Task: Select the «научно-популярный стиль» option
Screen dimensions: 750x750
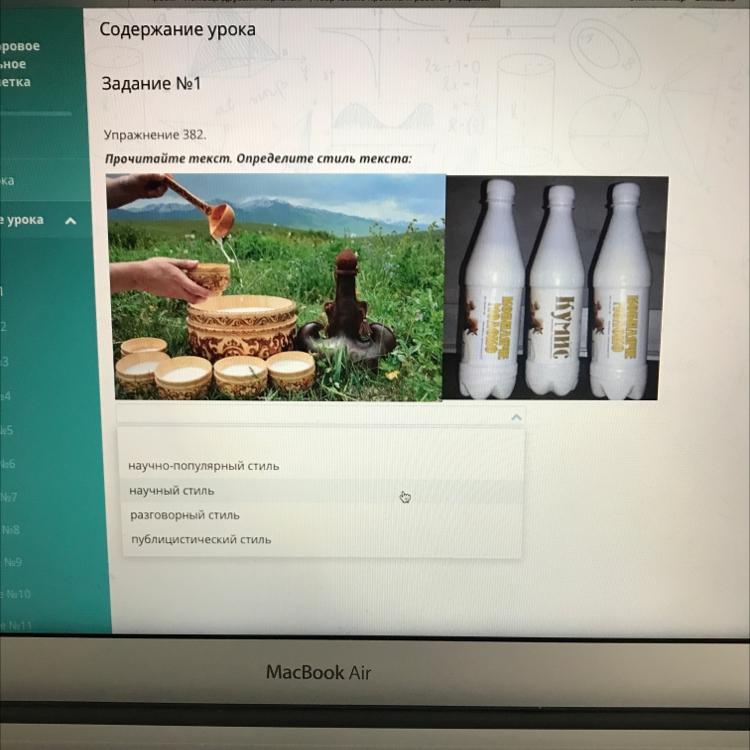Action: (204, 466)
